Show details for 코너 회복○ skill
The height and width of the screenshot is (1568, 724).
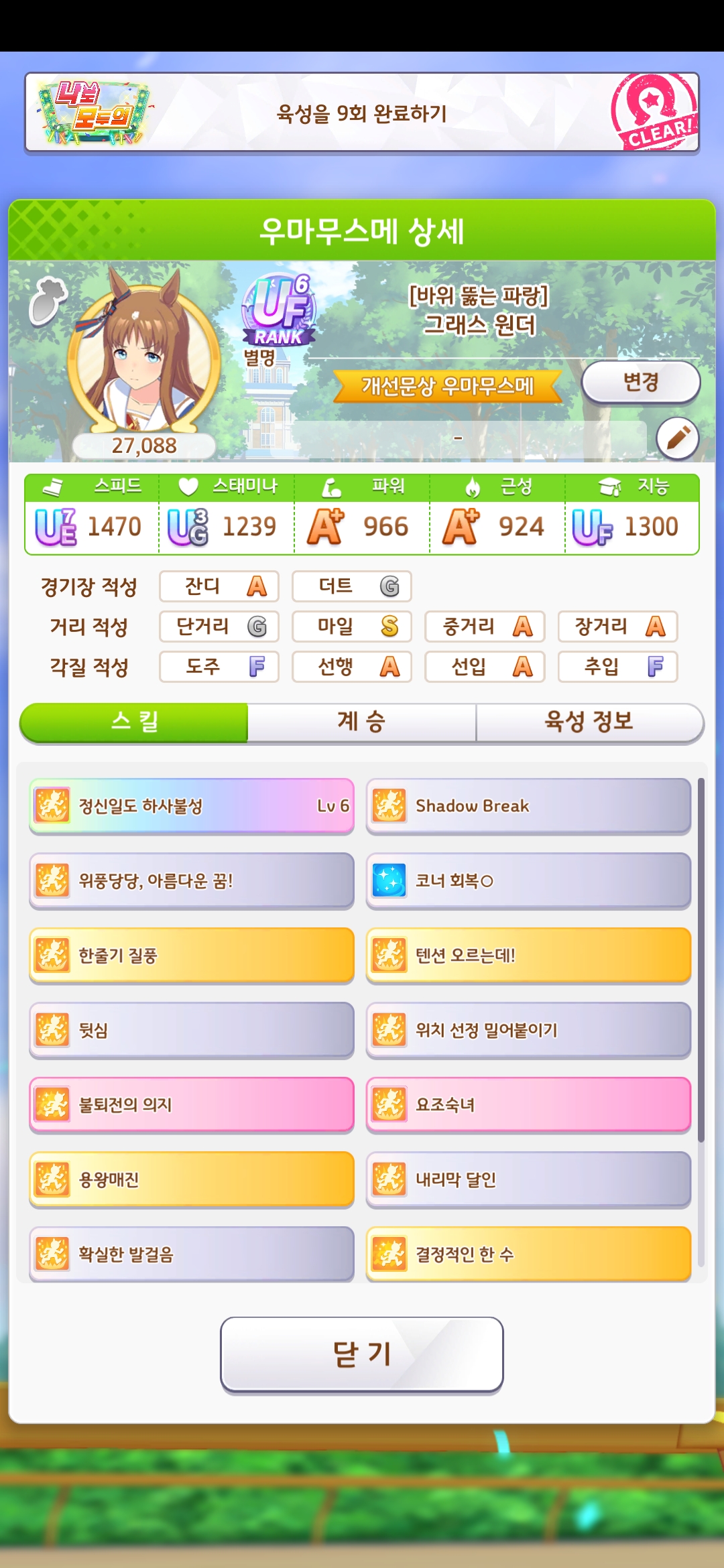(528, 880)
